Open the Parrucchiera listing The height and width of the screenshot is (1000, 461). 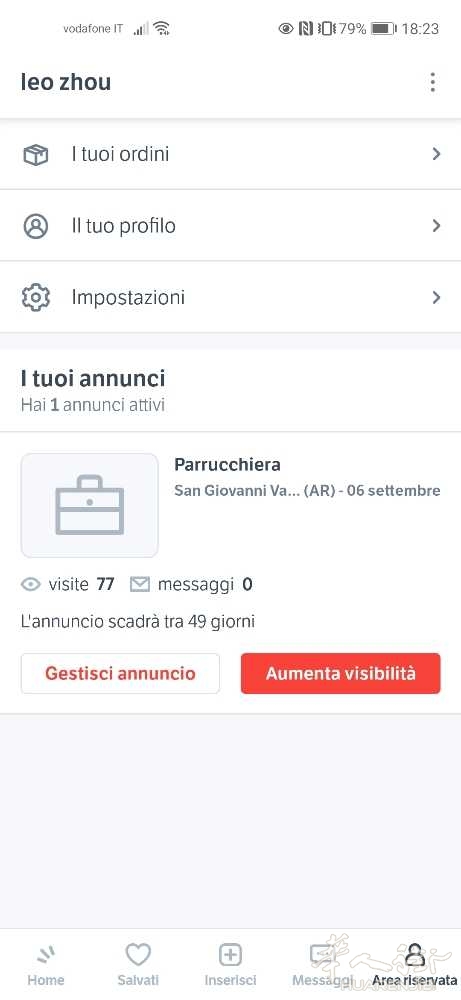[227, 465]
